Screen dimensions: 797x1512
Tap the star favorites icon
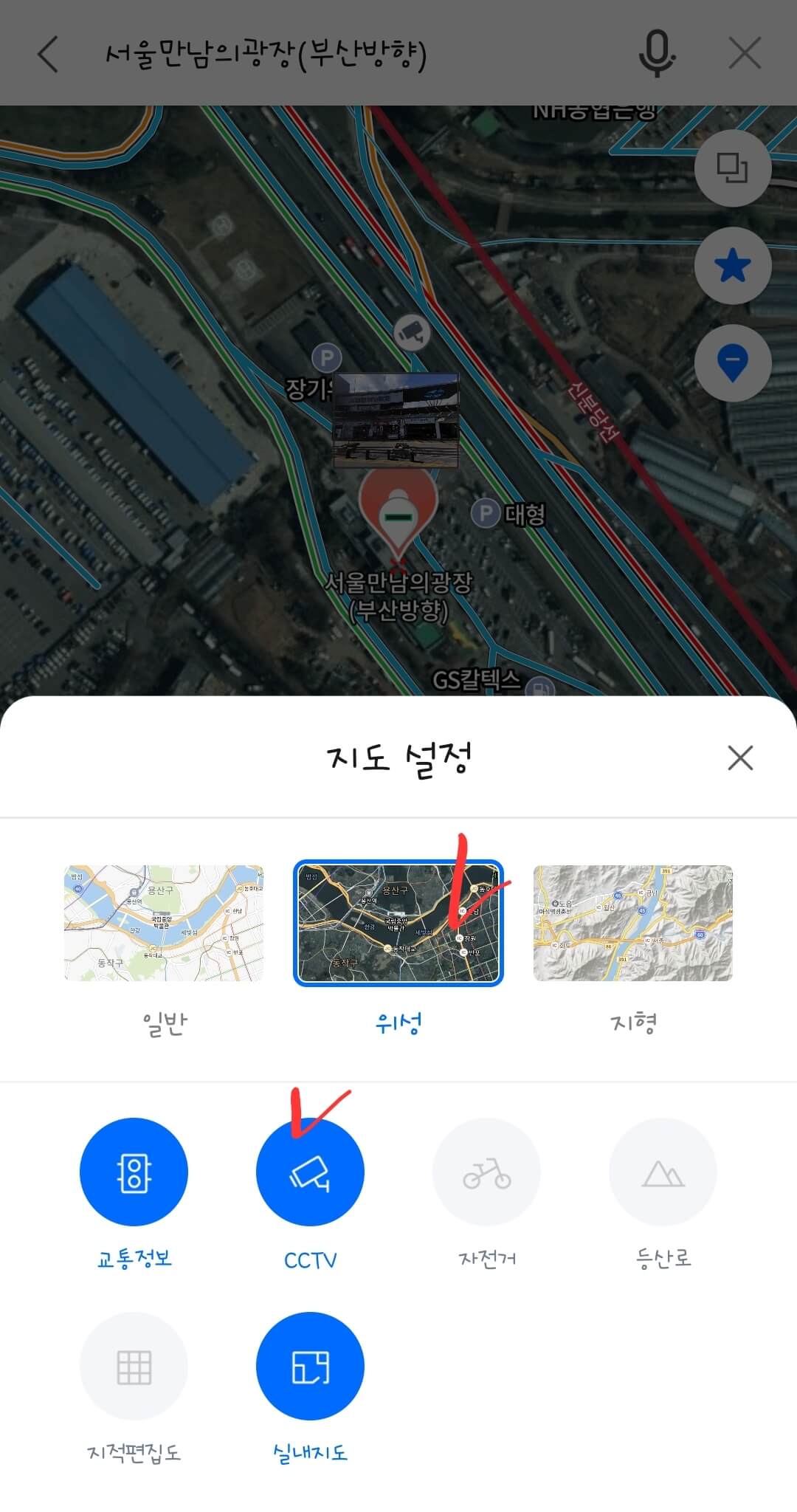click(732, 266)
